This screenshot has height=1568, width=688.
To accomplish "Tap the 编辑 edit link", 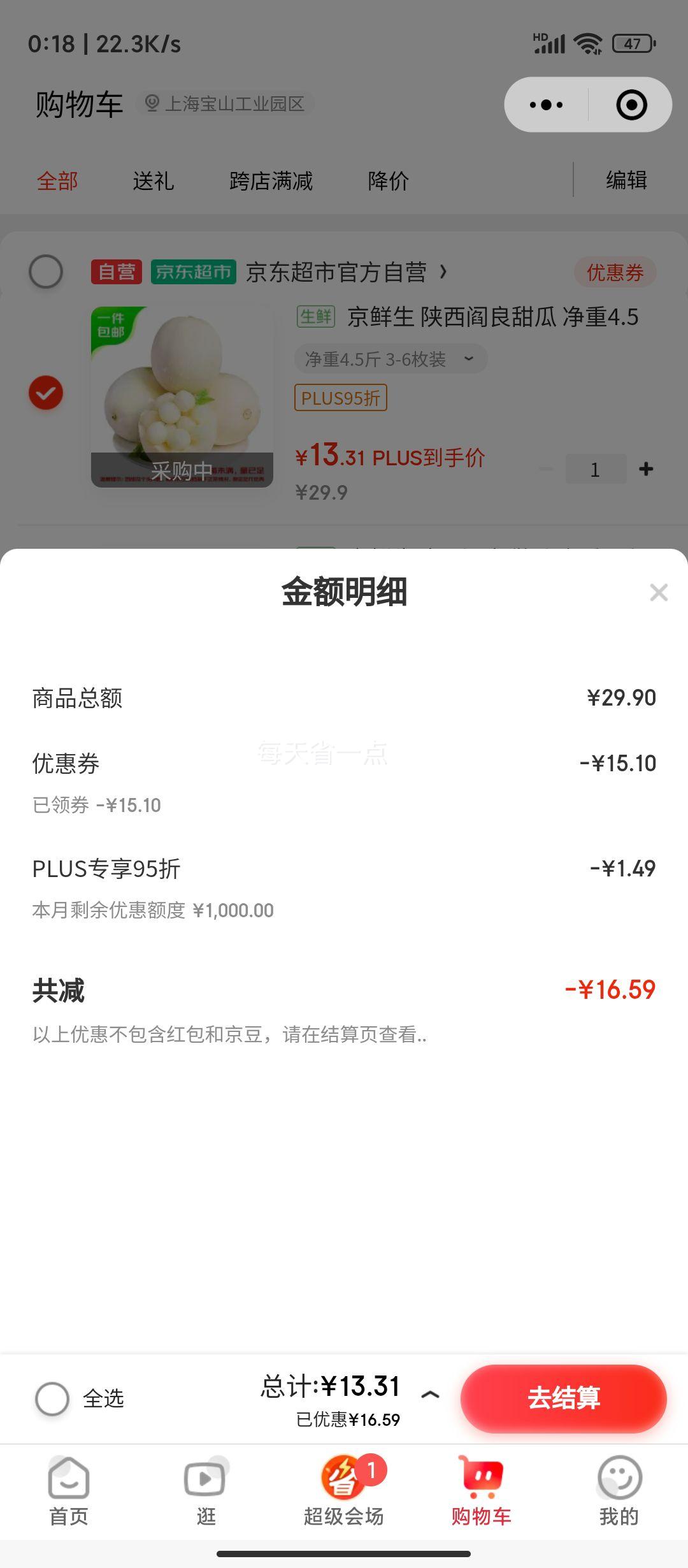I will click(627, 180).
